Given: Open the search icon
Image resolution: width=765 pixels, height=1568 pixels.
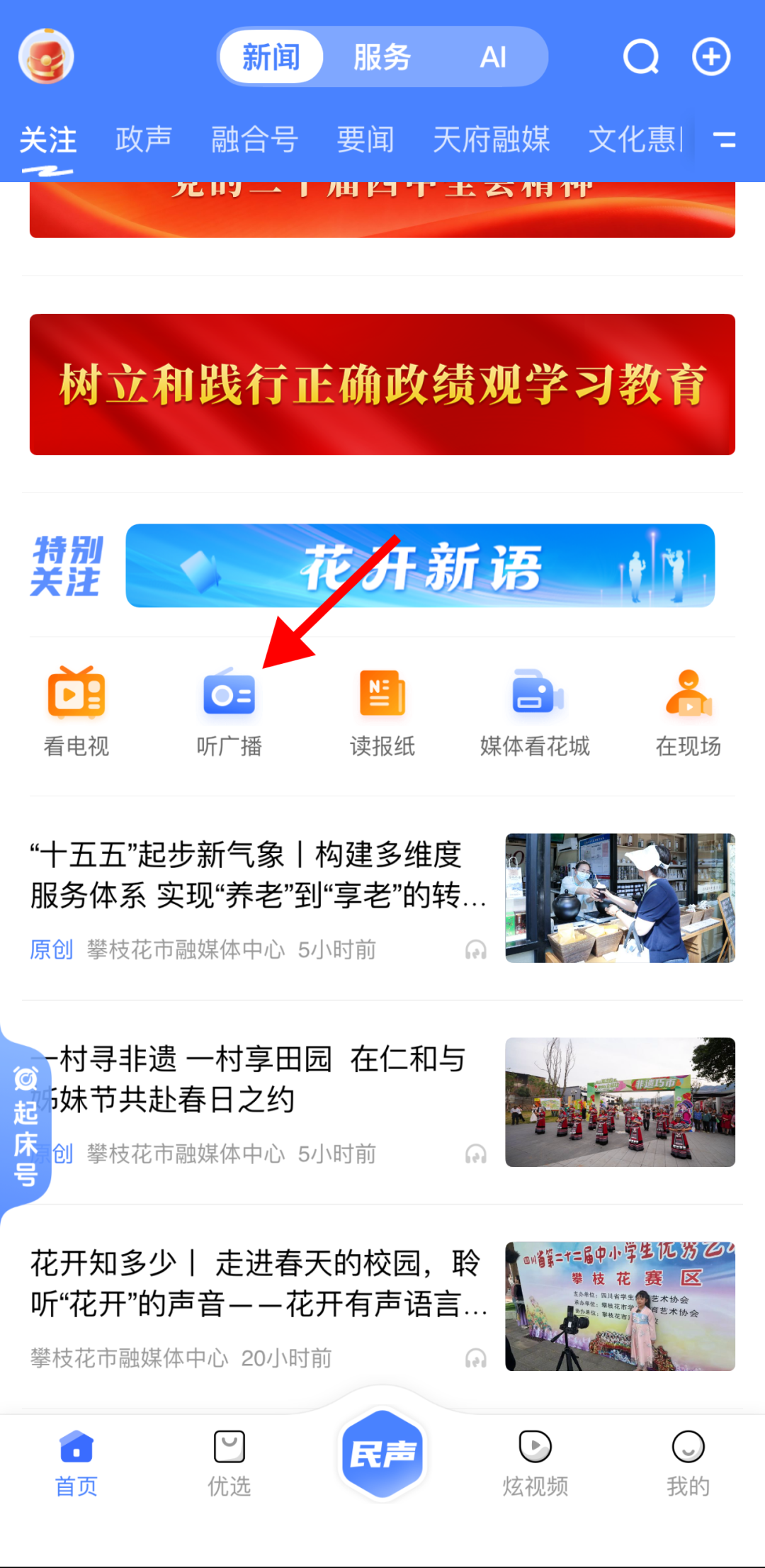Looking at the screenshot, I should 641,57.
